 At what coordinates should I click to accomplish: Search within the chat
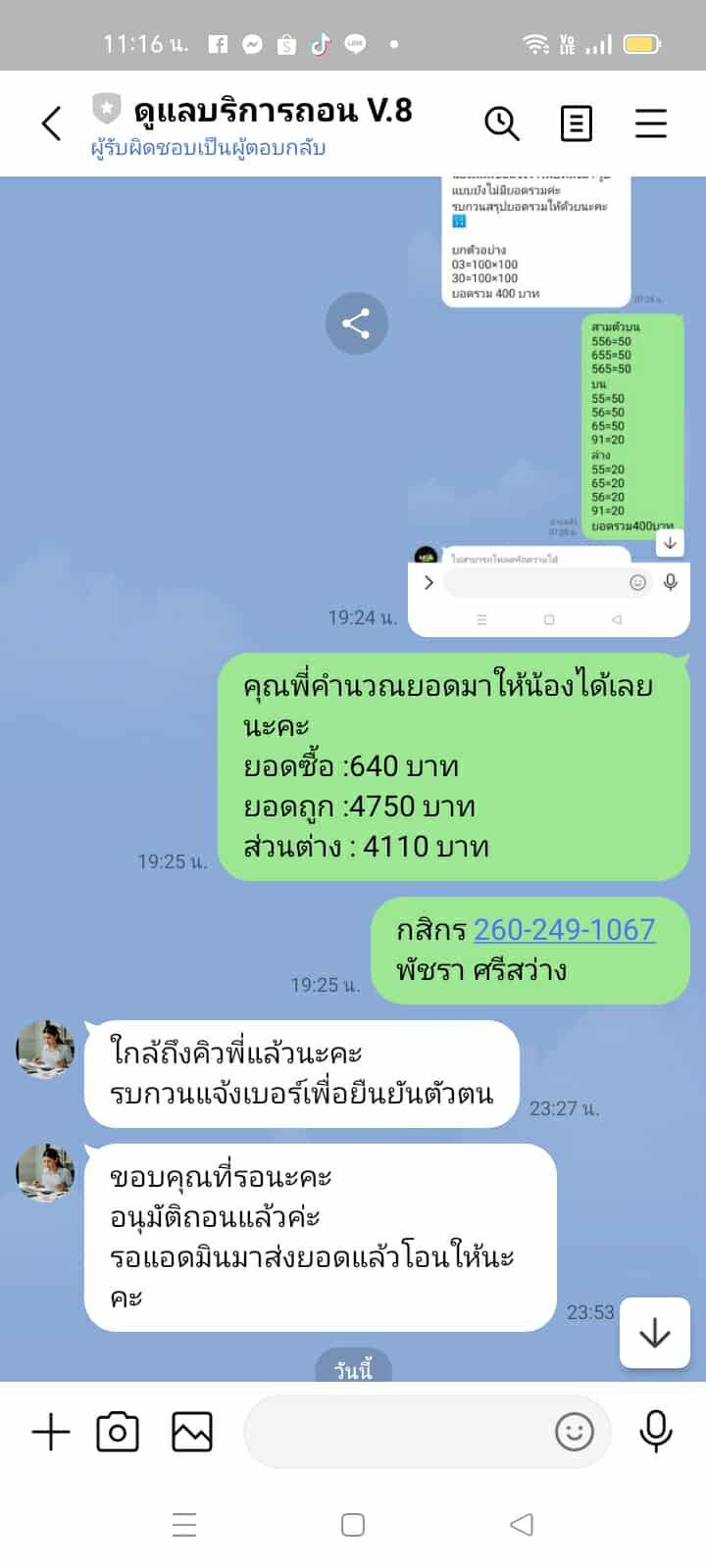pyautogui.click(x=501, y=123)
